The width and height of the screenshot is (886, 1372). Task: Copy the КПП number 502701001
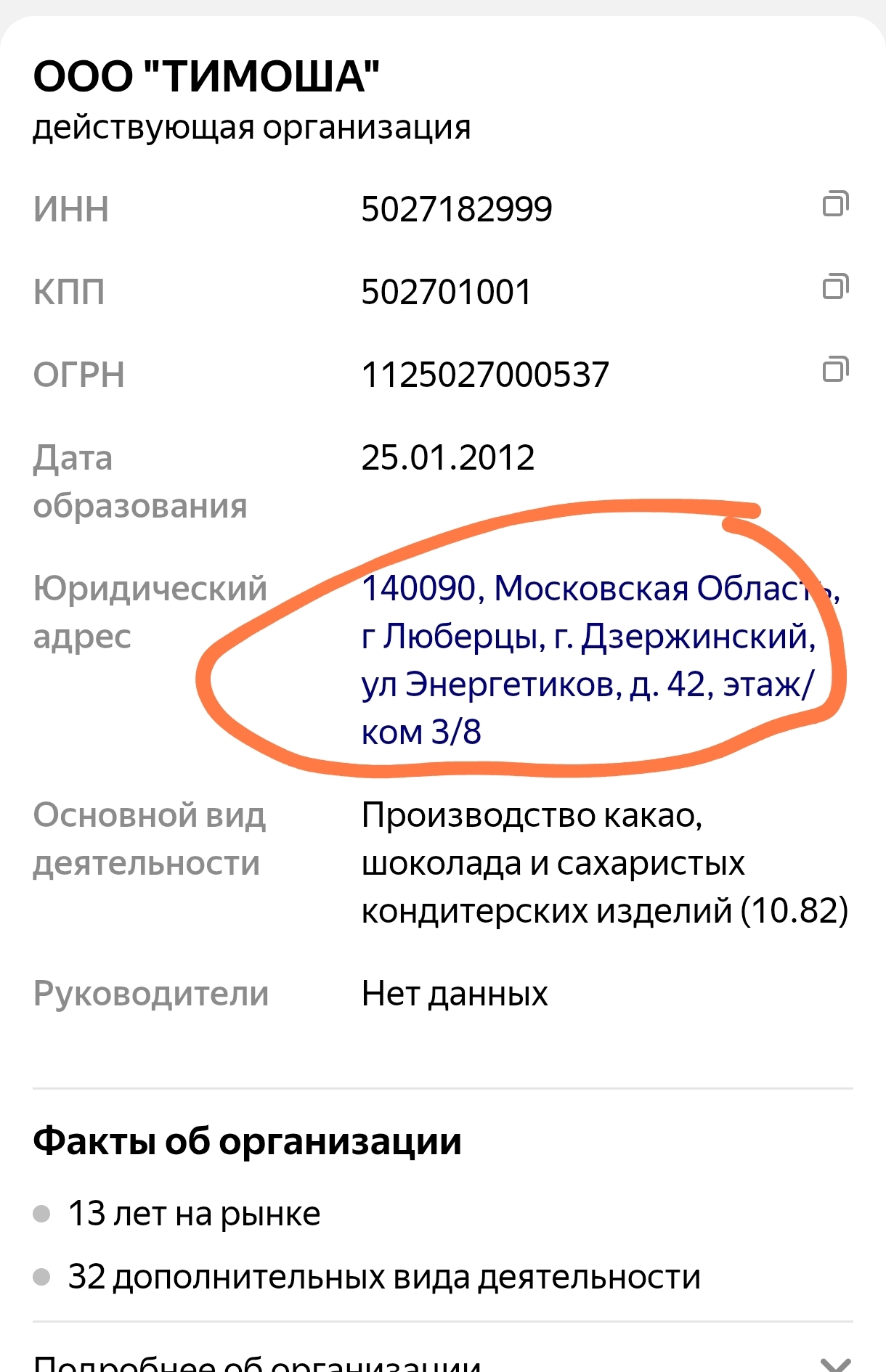coord(835,287)
